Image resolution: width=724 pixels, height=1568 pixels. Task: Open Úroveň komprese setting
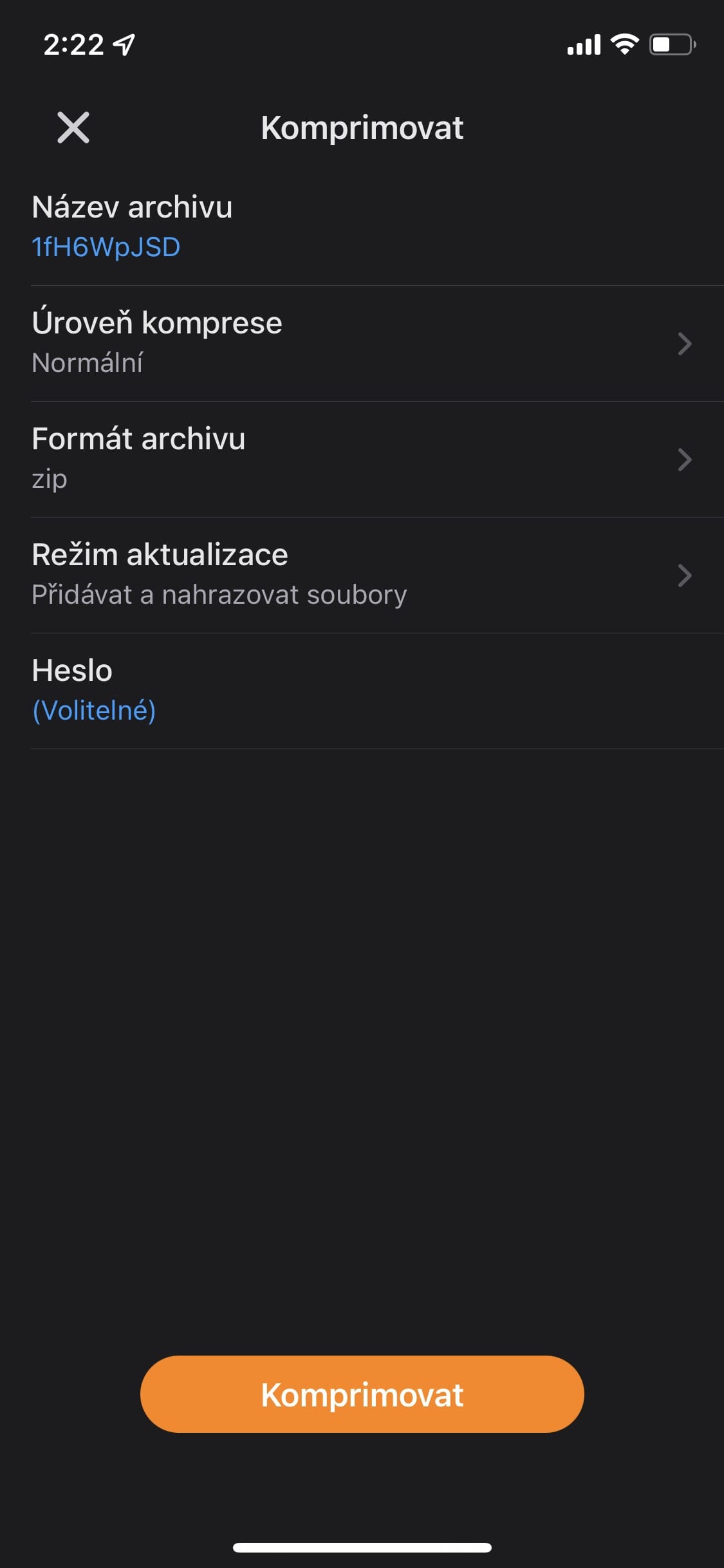pyautogui.click(x=362, y=343)
